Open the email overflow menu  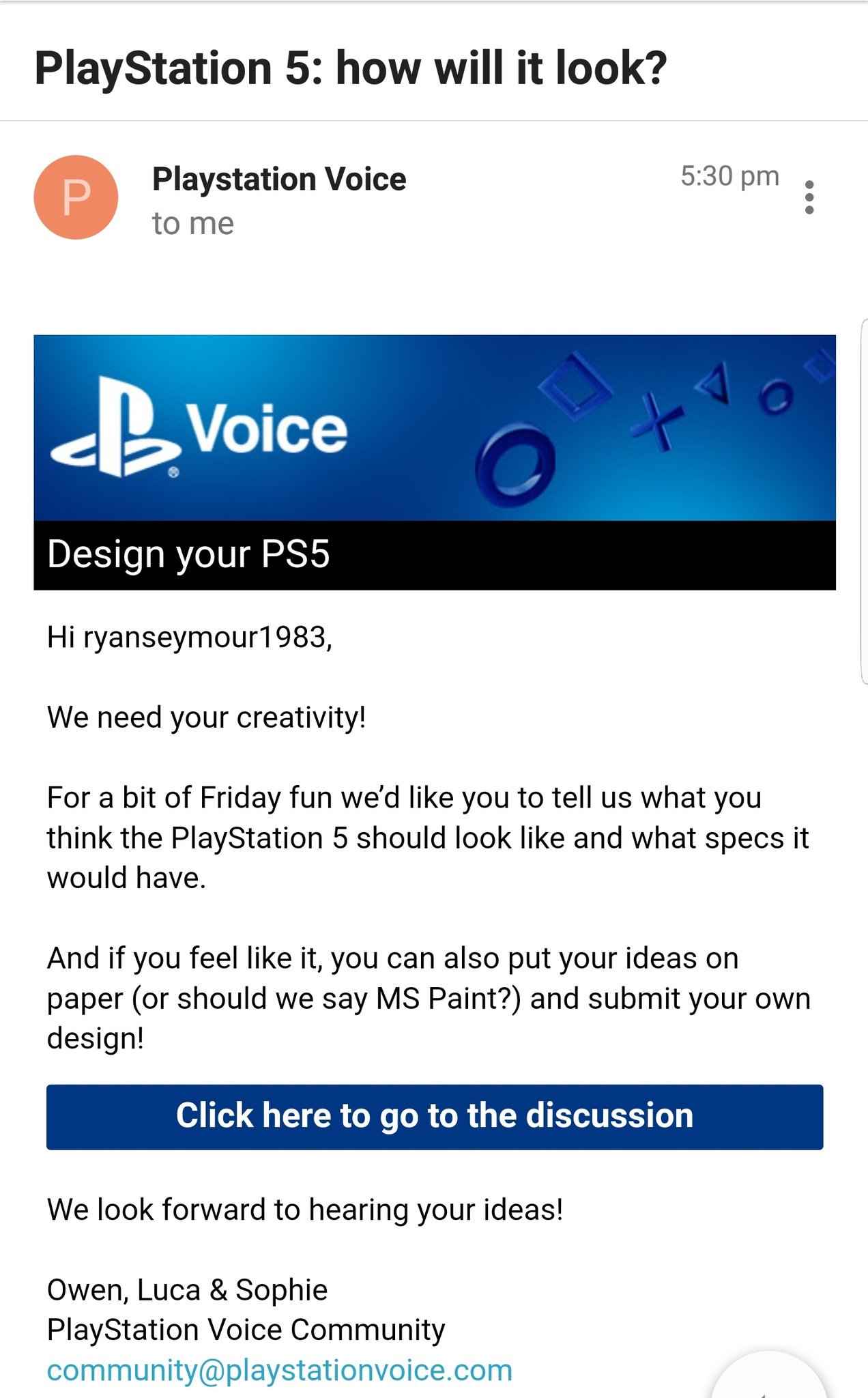[809, 197]
